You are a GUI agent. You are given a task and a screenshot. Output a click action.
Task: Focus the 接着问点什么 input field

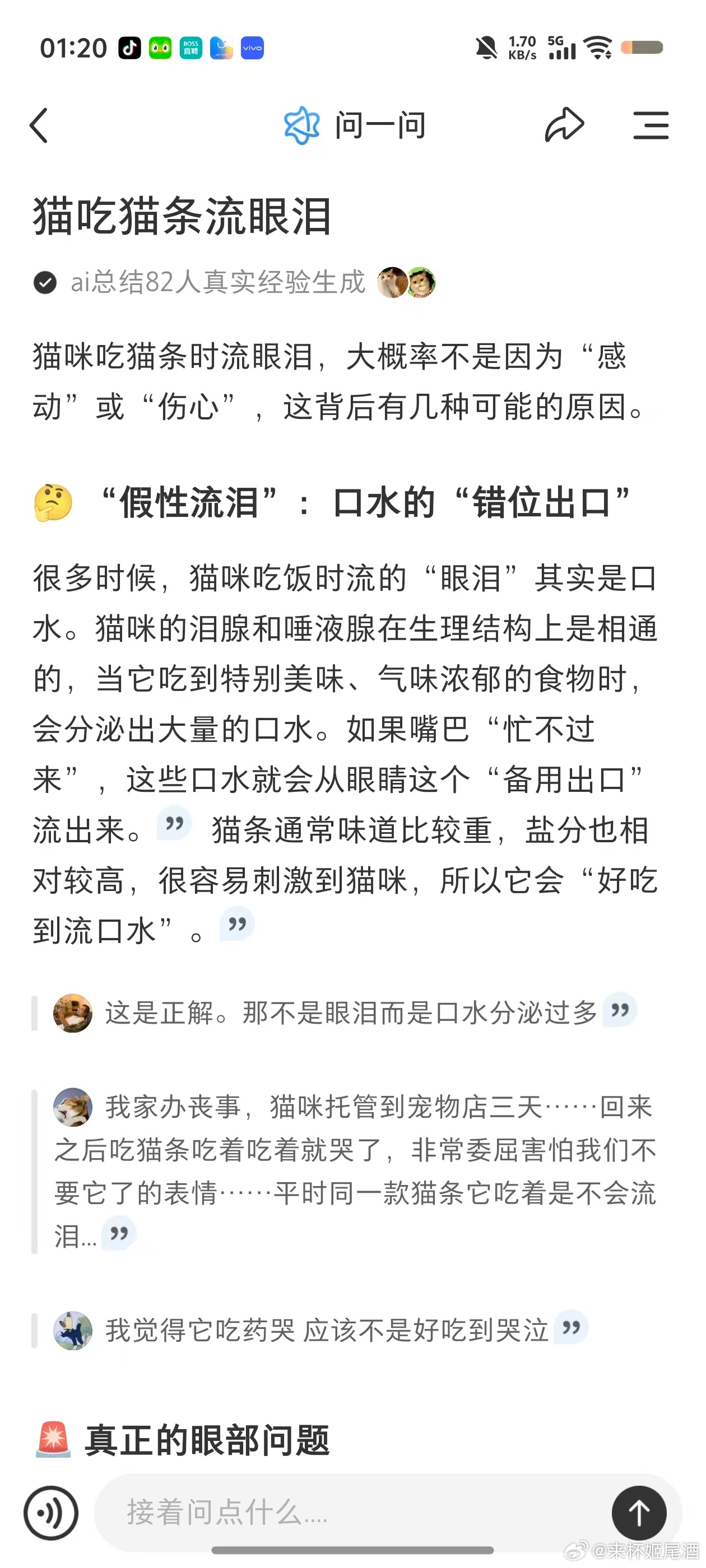[347, 1513]
